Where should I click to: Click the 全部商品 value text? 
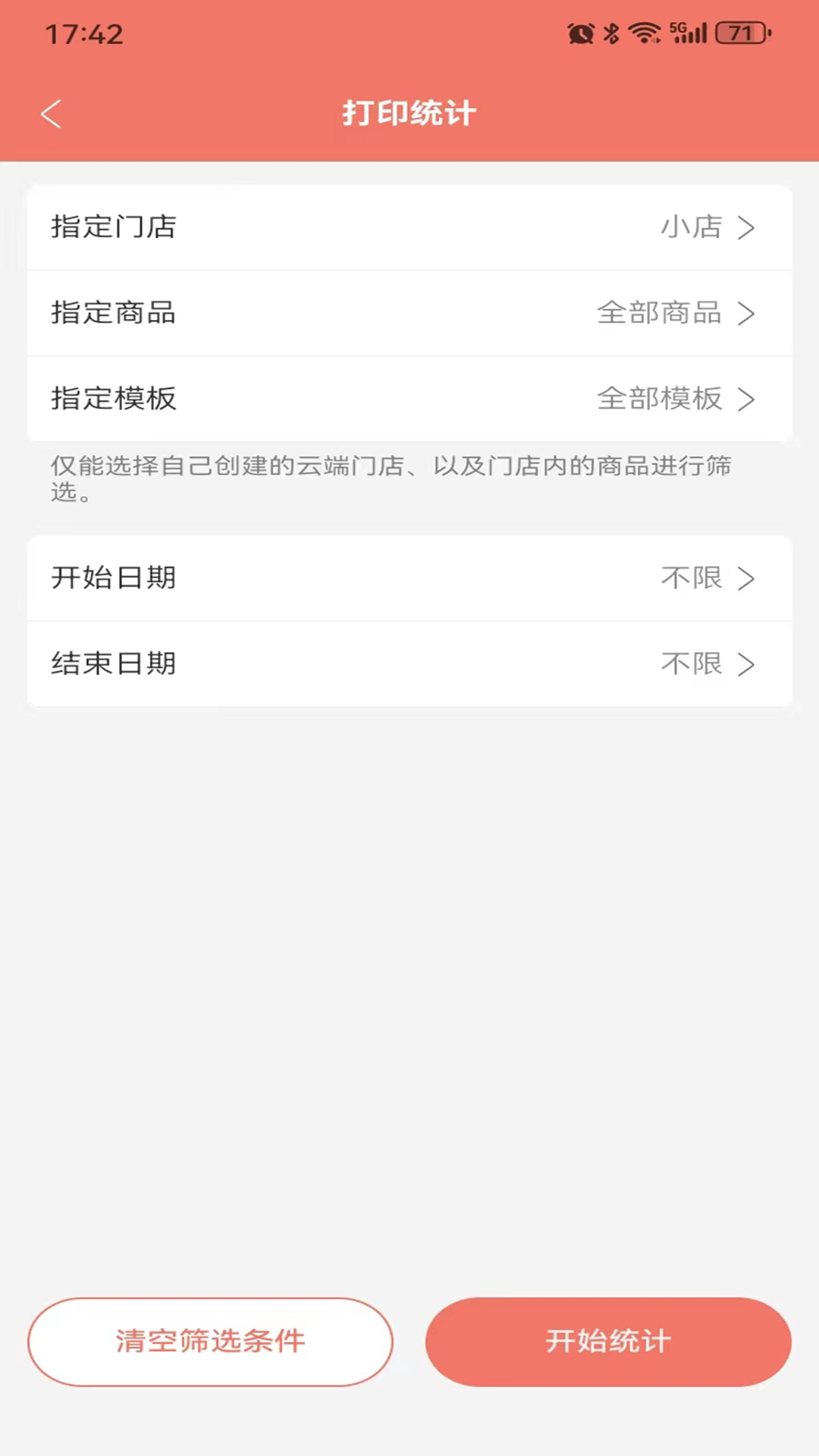tap(659, 313)
